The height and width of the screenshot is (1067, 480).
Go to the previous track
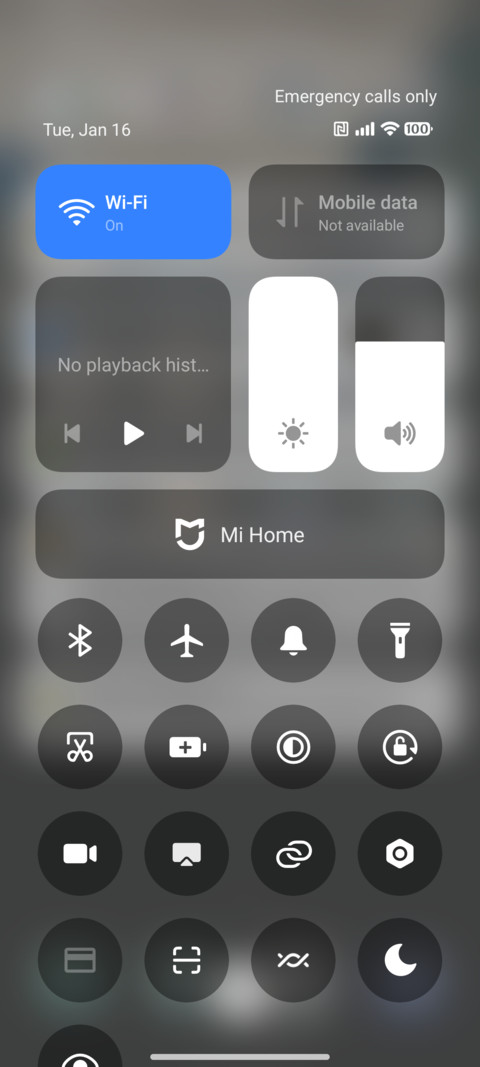72,433
